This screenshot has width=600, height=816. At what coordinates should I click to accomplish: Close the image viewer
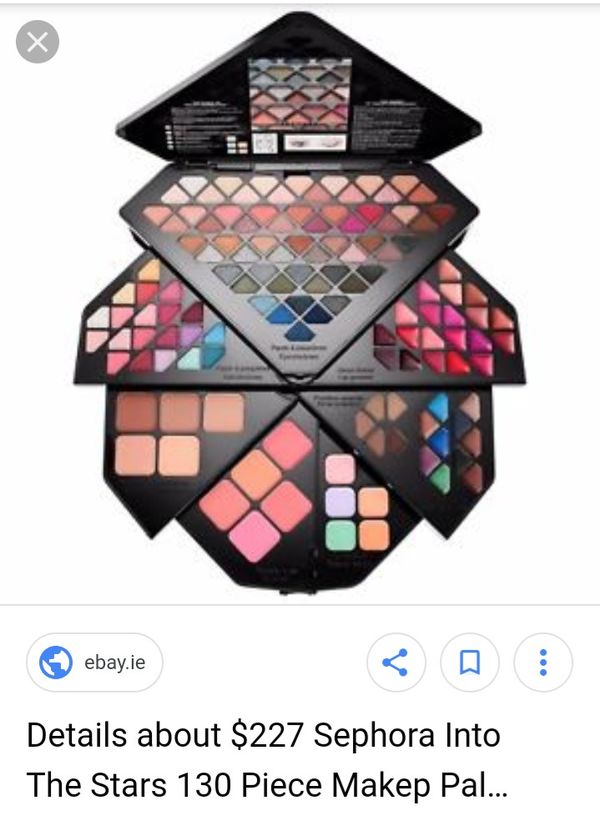tap(38, 42)
